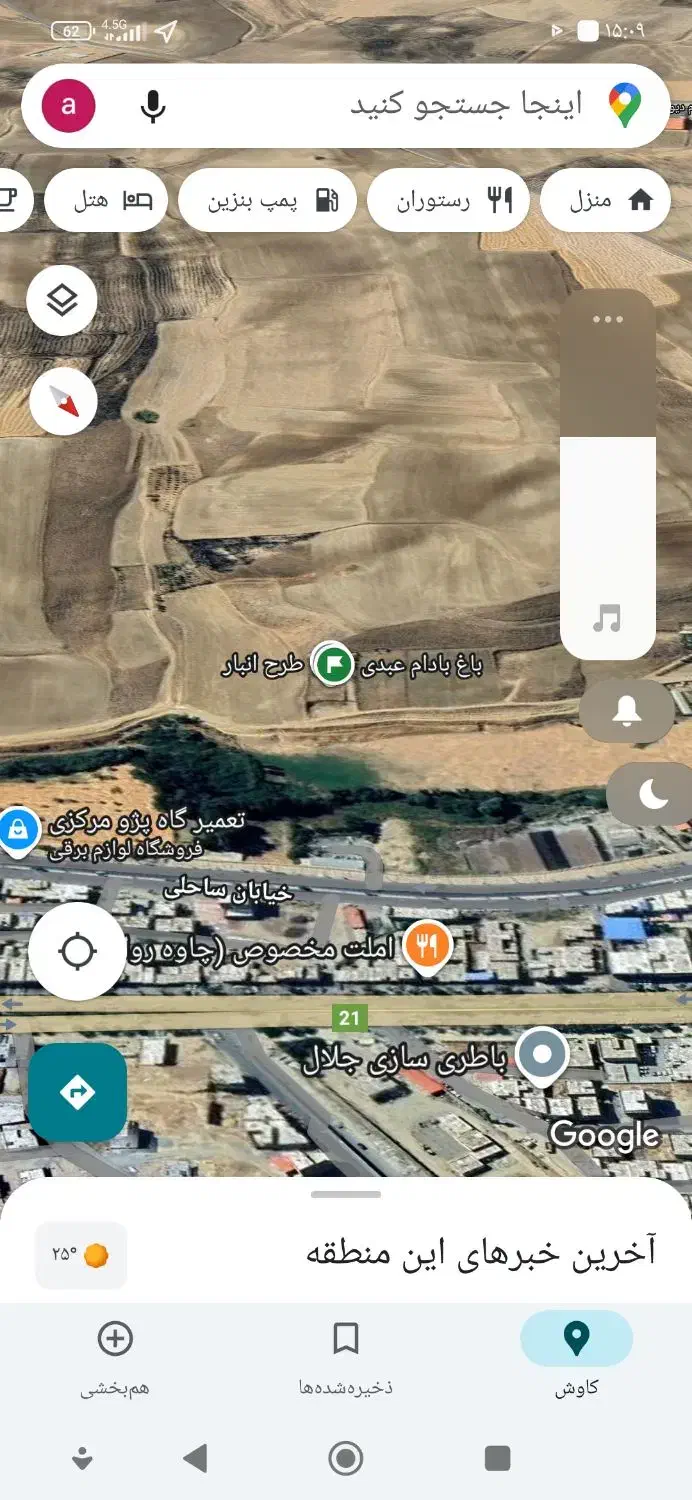
Task: Open the volume panel's three-dot options
Action: 607,320
